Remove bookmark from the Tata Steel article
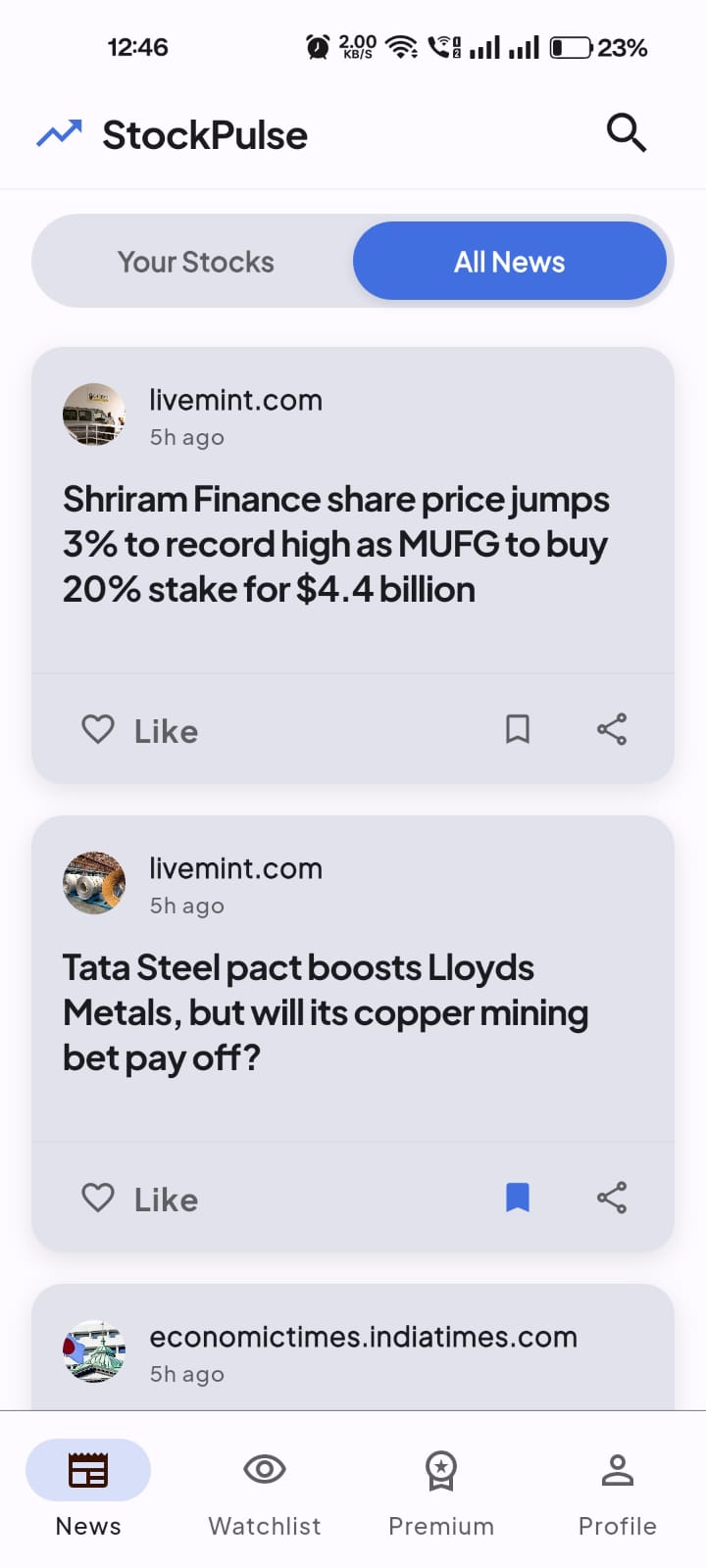 (518, 1197)
